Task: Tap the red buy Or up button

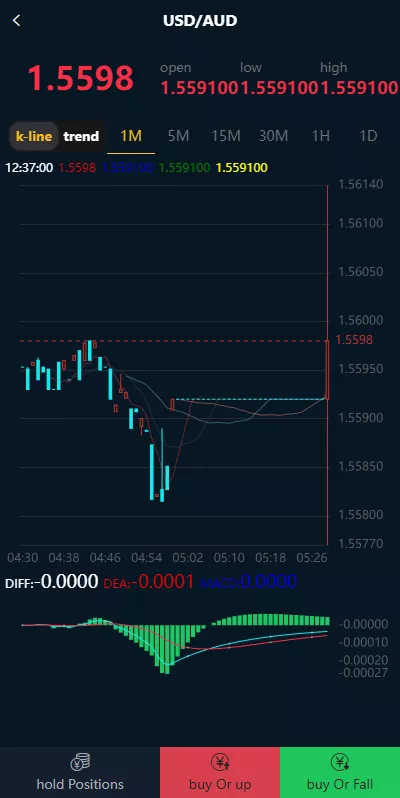Action: [x=220, y=773]
